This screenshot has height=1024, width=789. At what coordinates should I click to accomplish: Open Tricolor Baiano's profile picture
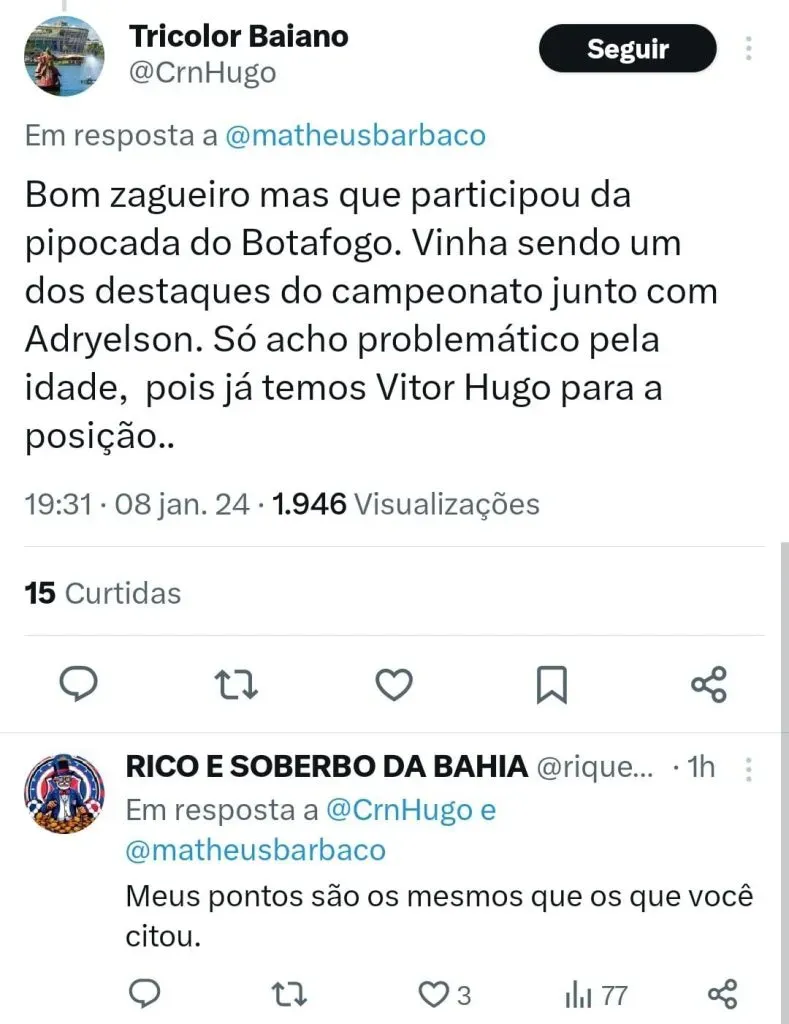coord(64,56)
